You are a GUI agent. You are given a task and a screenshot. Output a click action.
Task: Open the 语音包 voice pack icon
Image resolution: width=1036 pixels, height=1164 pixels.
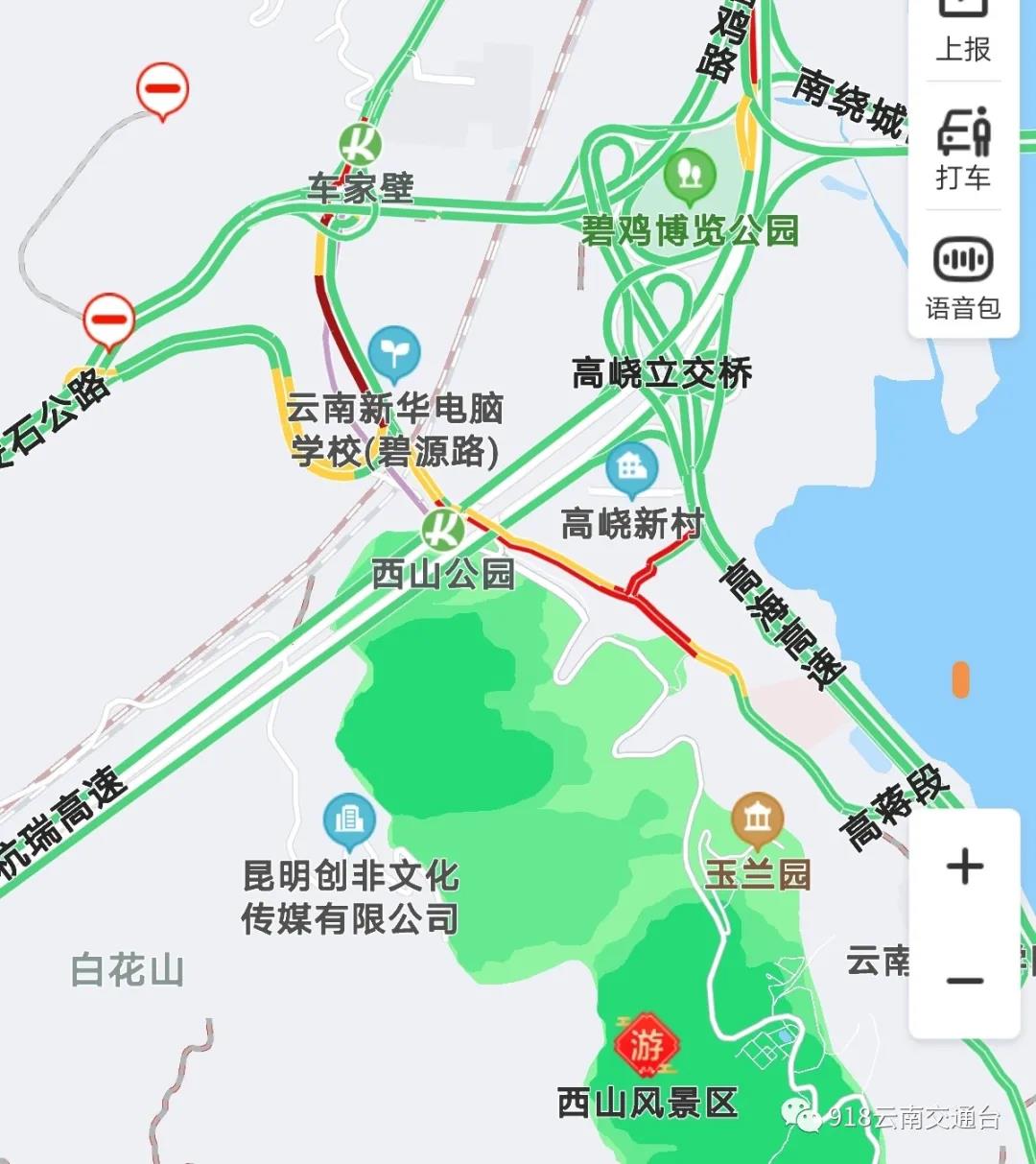[x=962, y=278]
